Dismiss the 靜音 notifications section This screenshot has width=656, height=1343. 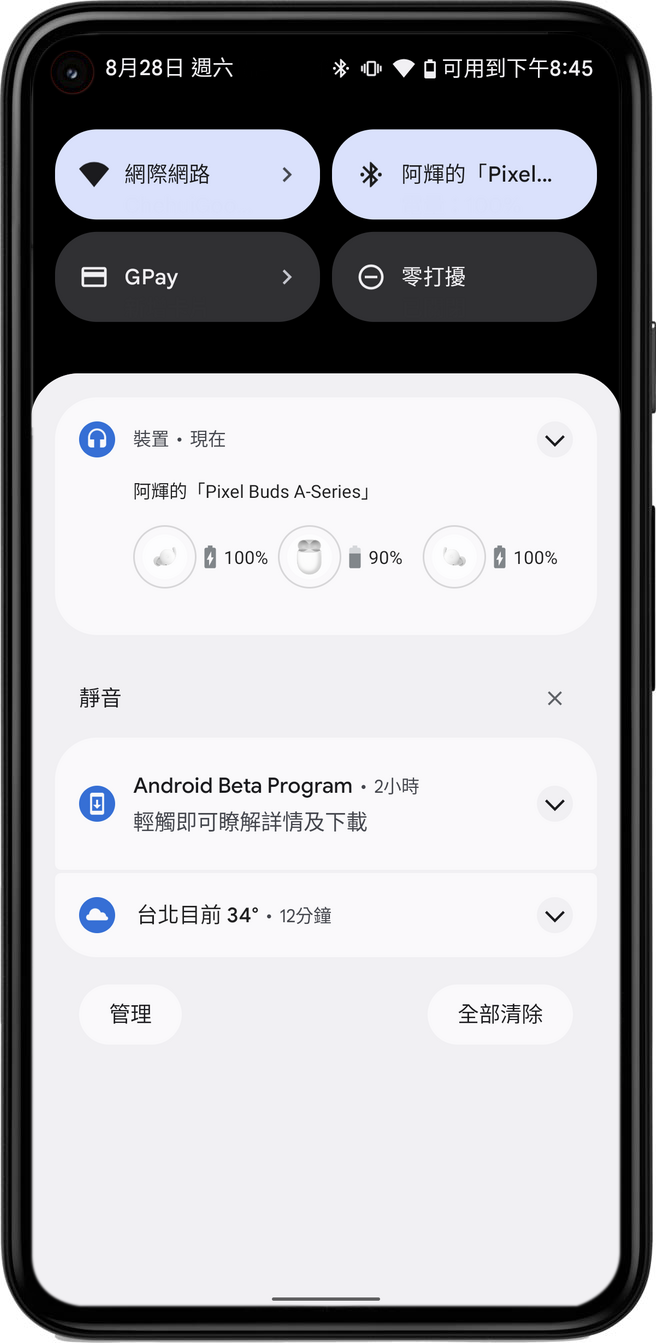coord(555,699)
